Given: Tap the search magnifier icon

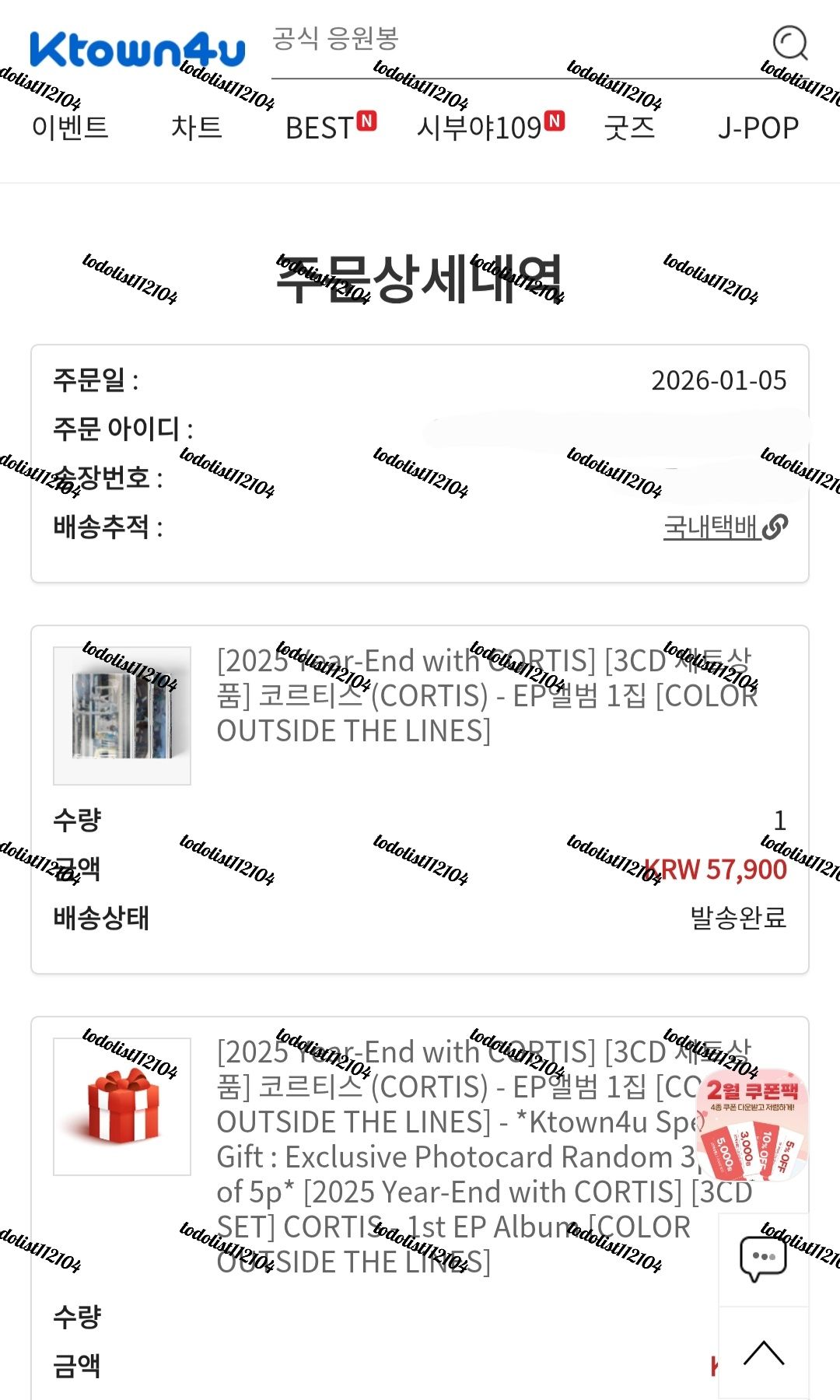Looking at the screenshot, I should tap(790, 43).
